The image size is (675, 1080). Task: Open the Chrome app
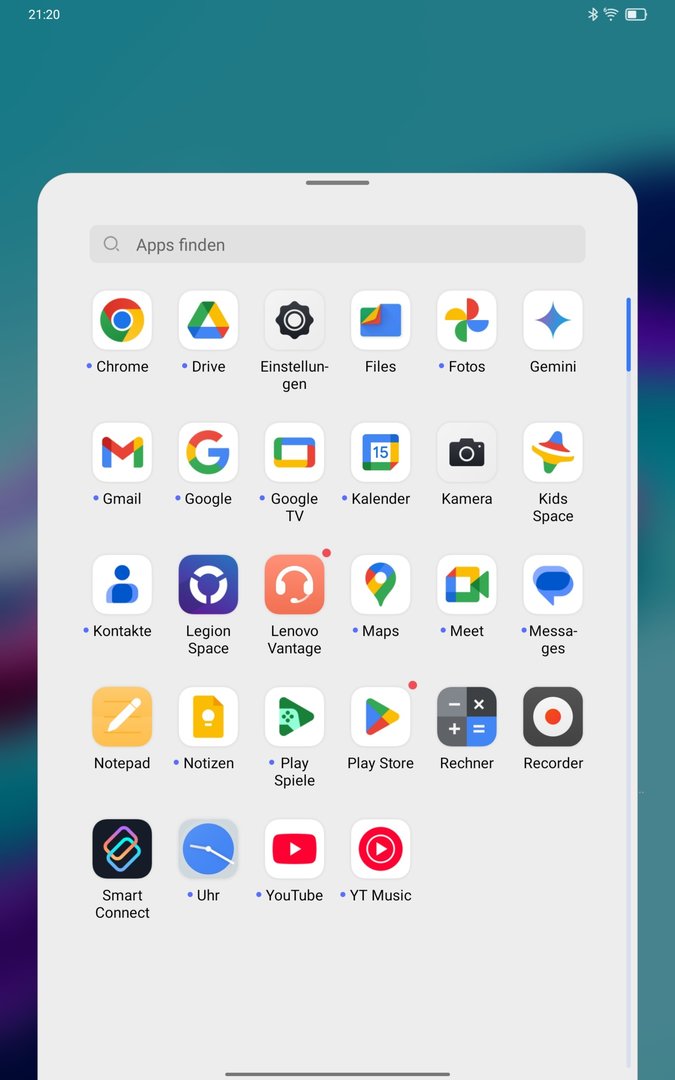tap(122, 321)
